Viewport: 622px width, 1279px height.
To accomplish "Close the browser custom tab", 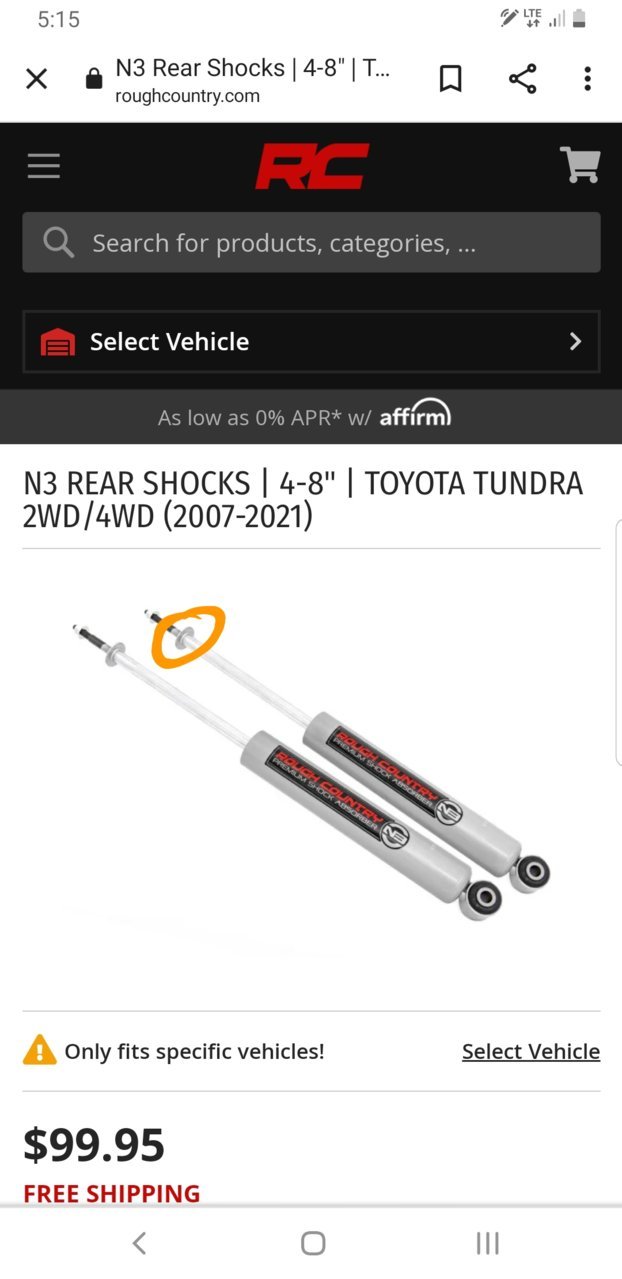I will (x=36, y=79).
